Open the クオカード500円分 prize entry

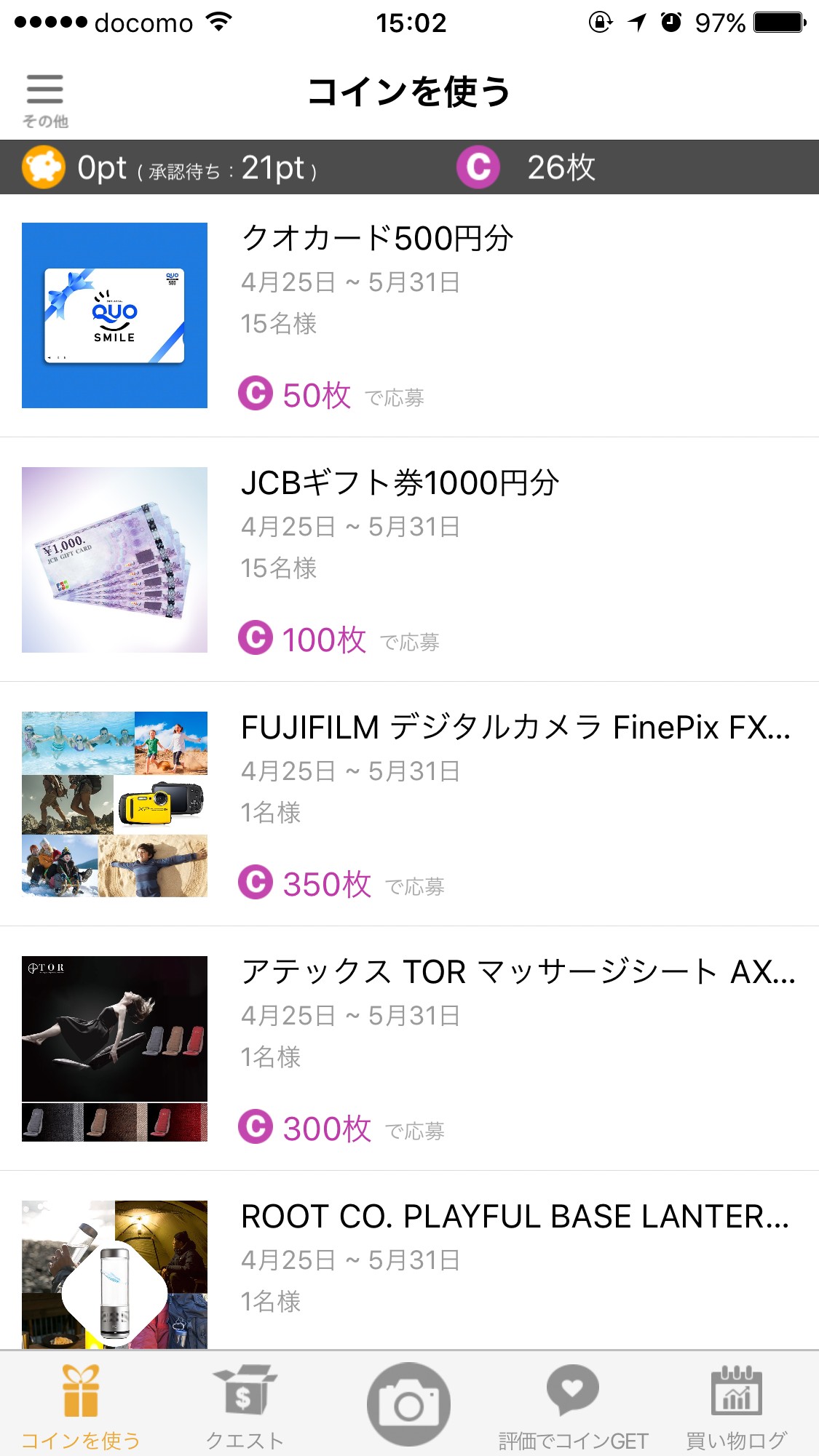click(x=408, y=316)
